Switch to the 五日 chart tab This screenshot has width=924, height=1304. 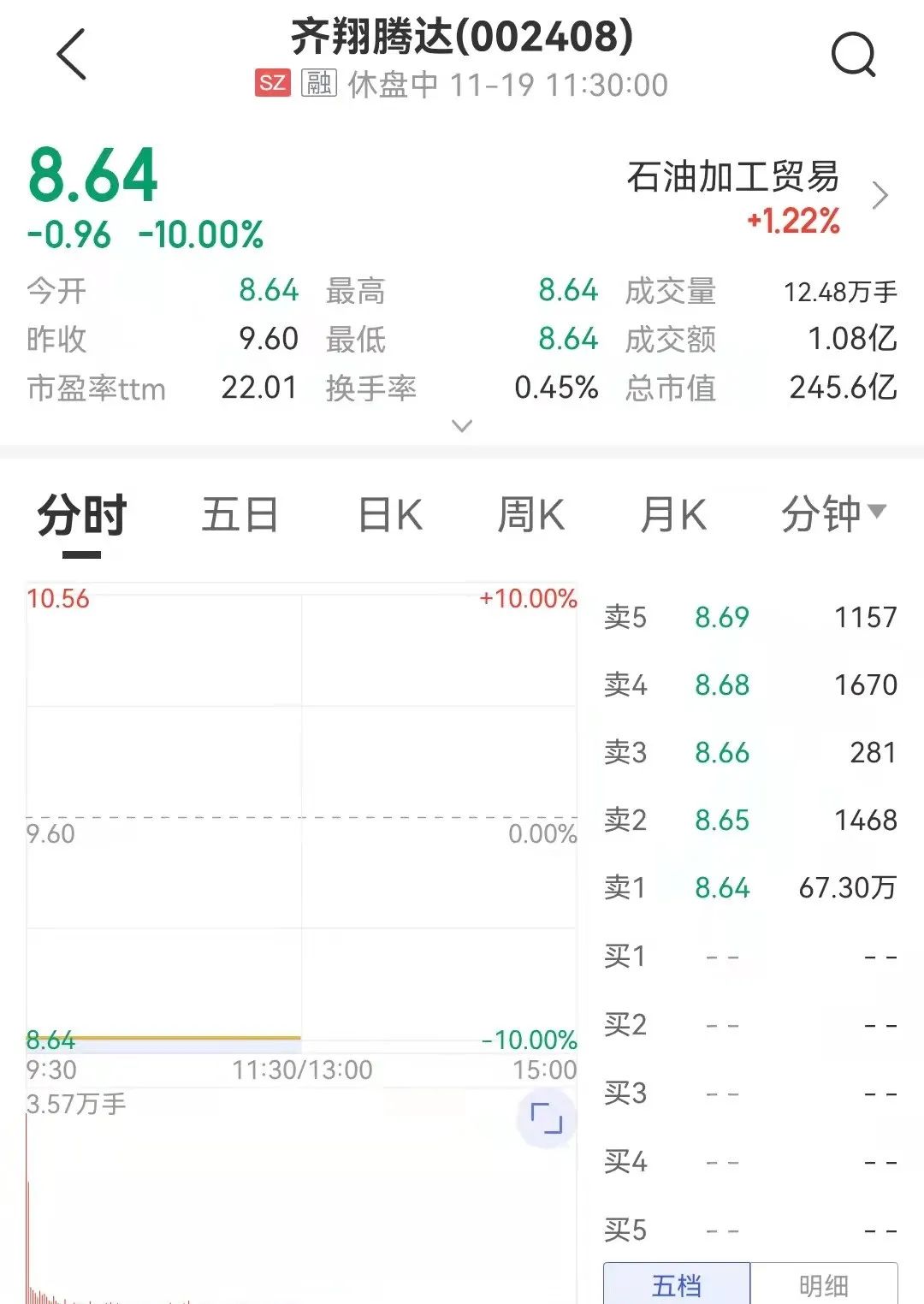coord(240,516)
